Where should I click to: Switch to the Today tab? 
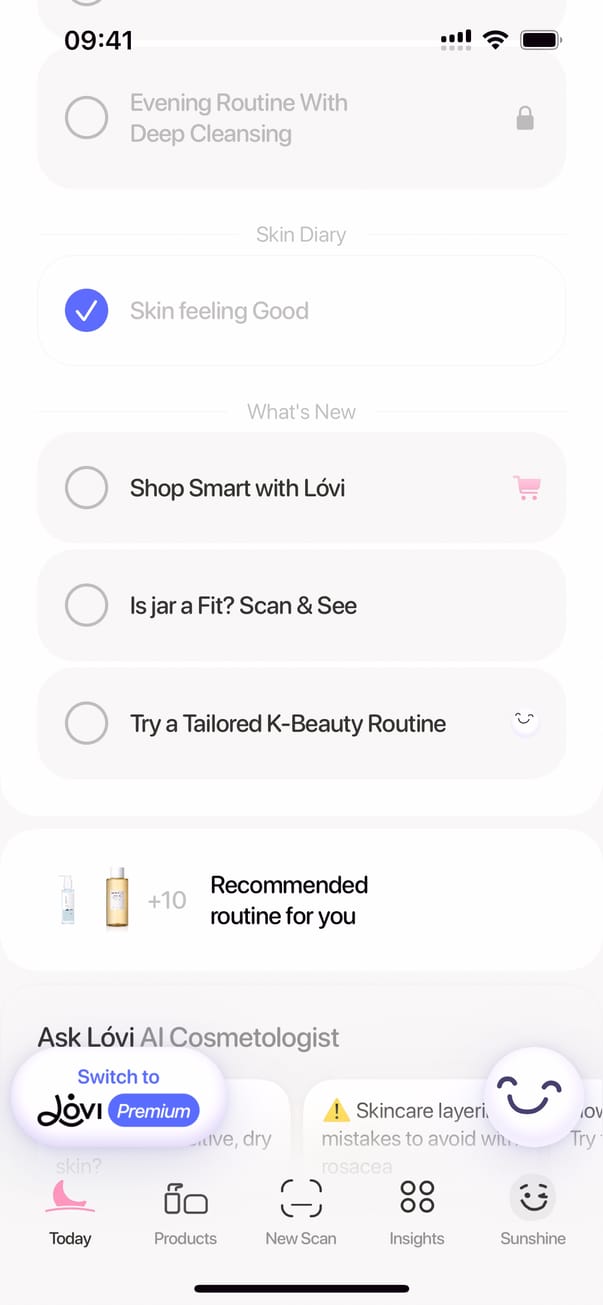70,1212
